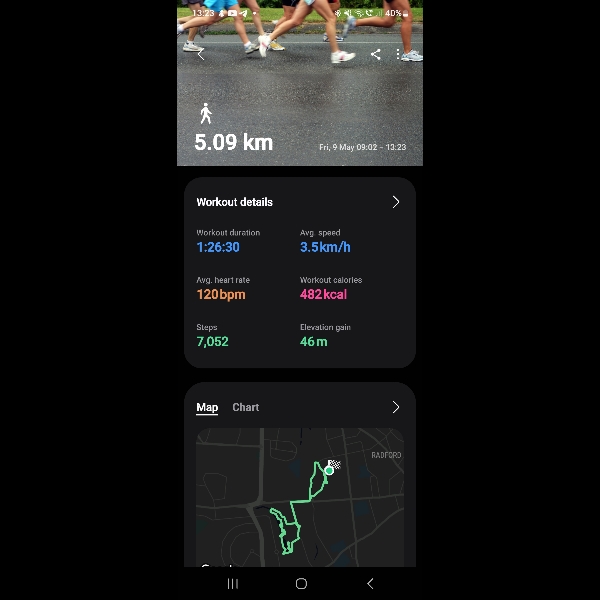Open the full route map arrow
The height and width of the screenshot is (600, 600).
tap(396, 407)
